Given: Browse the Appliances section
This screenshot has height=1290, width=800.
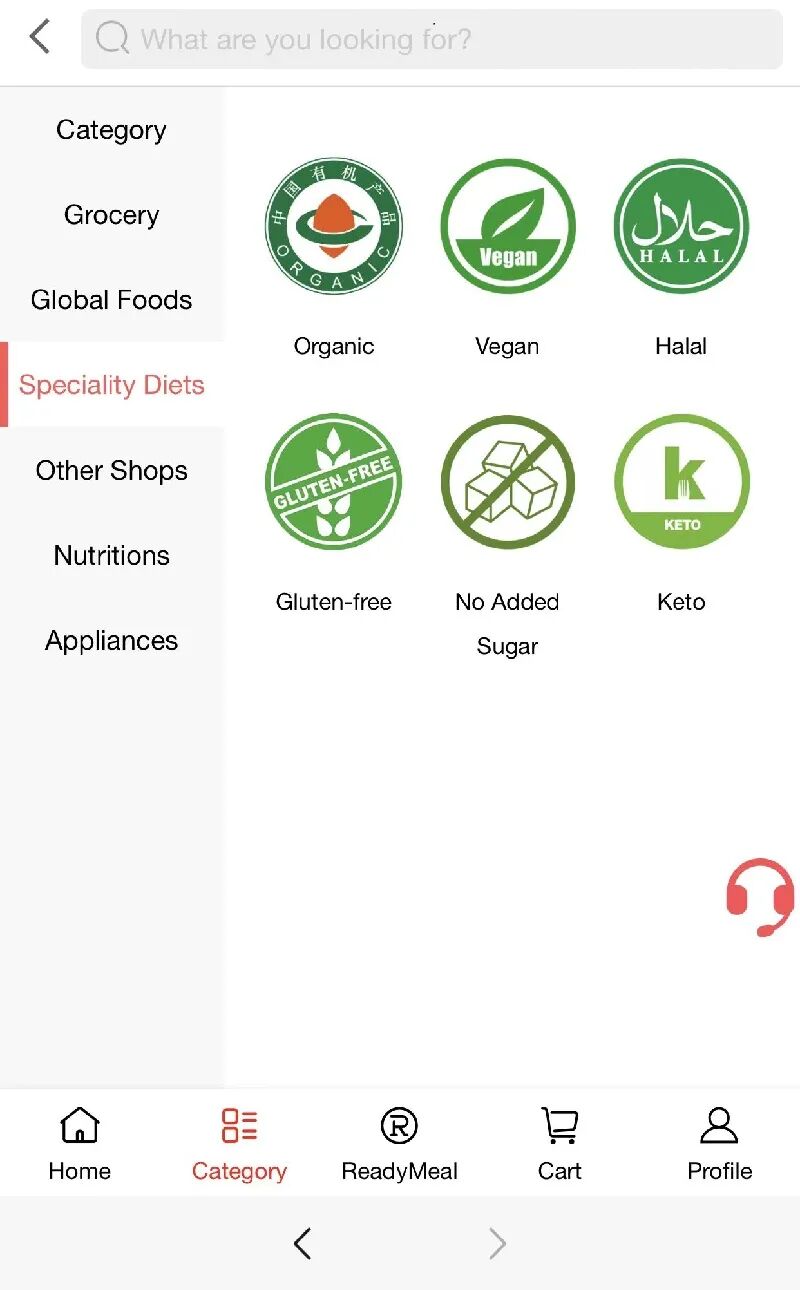Looking at the screenshot, I should [111, 640].
